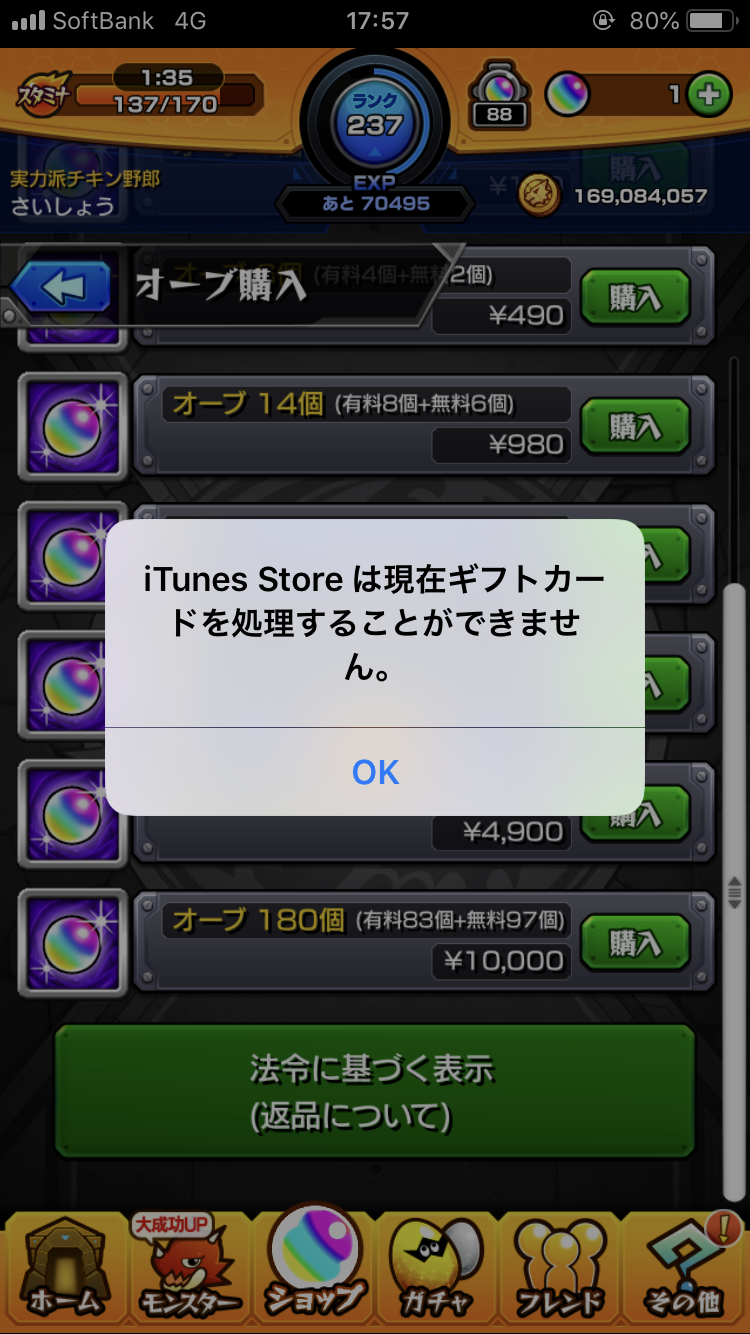The width and height of the screenshot is (750, 1334).
Task: Go to the ガチャ tab
Action: tap(437, 1268)
